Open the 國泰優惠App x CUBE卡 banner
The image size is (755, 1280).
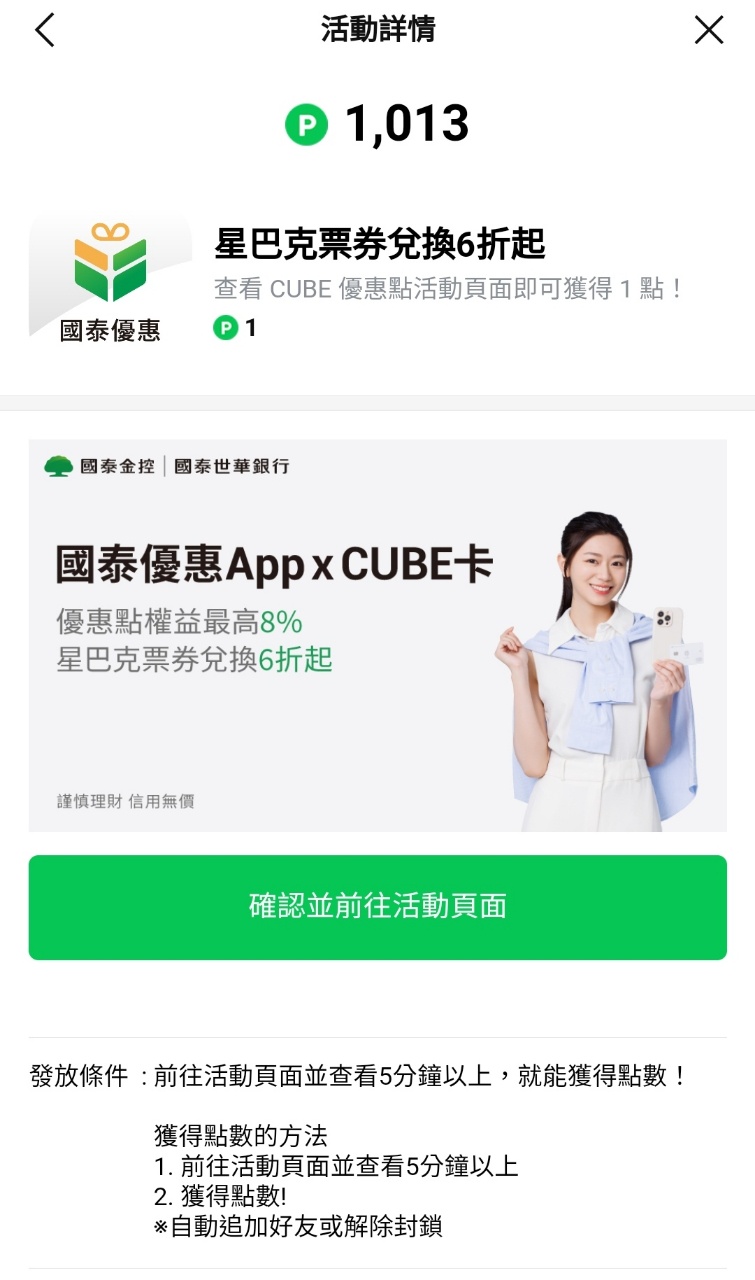tap(377, 635)
